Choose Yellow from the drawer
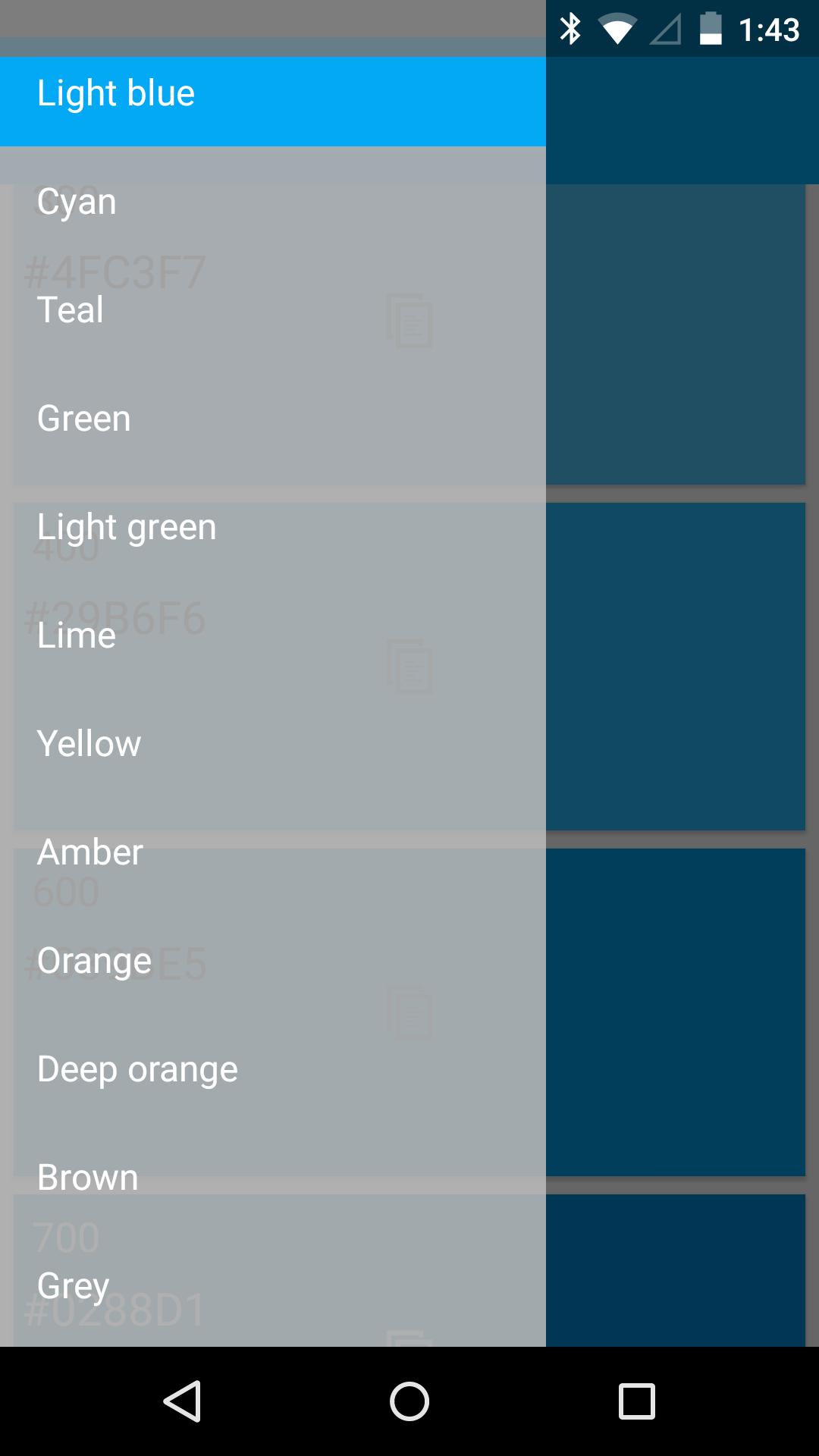This screenshot has width=819, height=1456. click(x=273, y=744)
